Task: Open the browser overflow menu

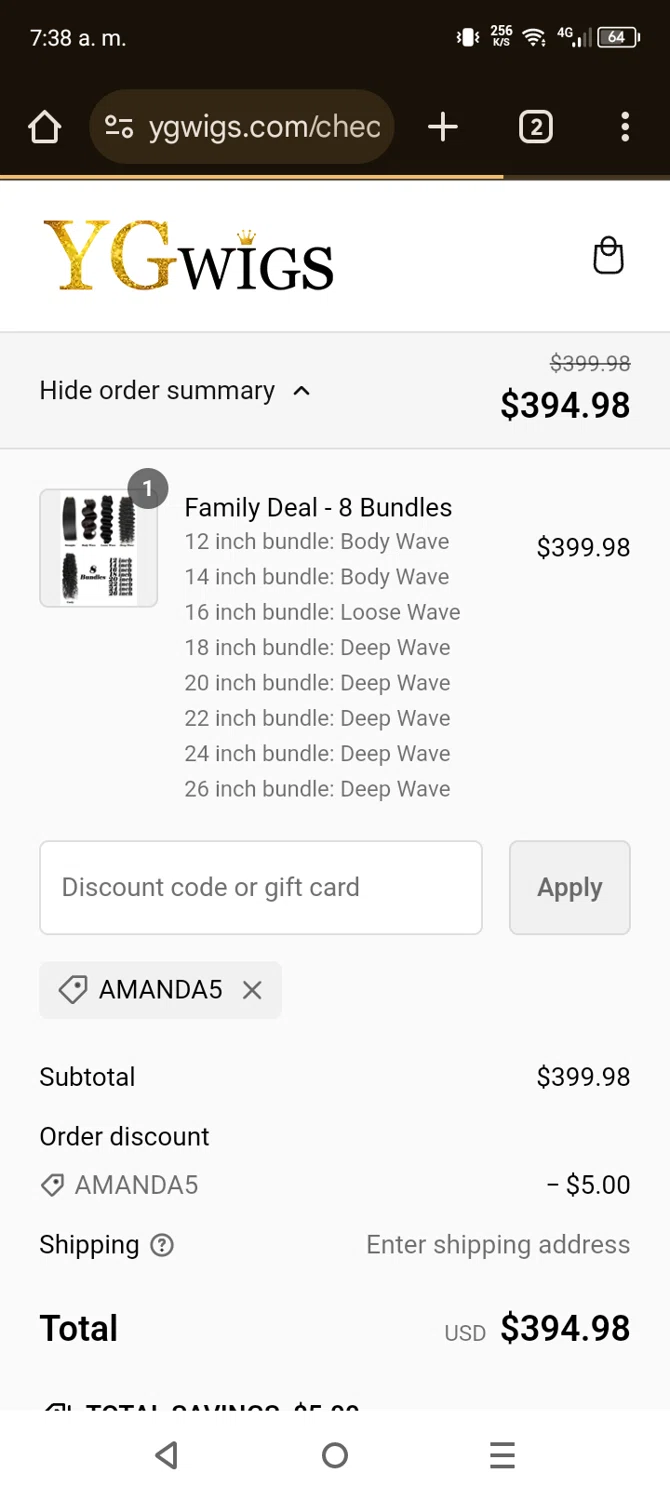Action: (x=625, y=127)
